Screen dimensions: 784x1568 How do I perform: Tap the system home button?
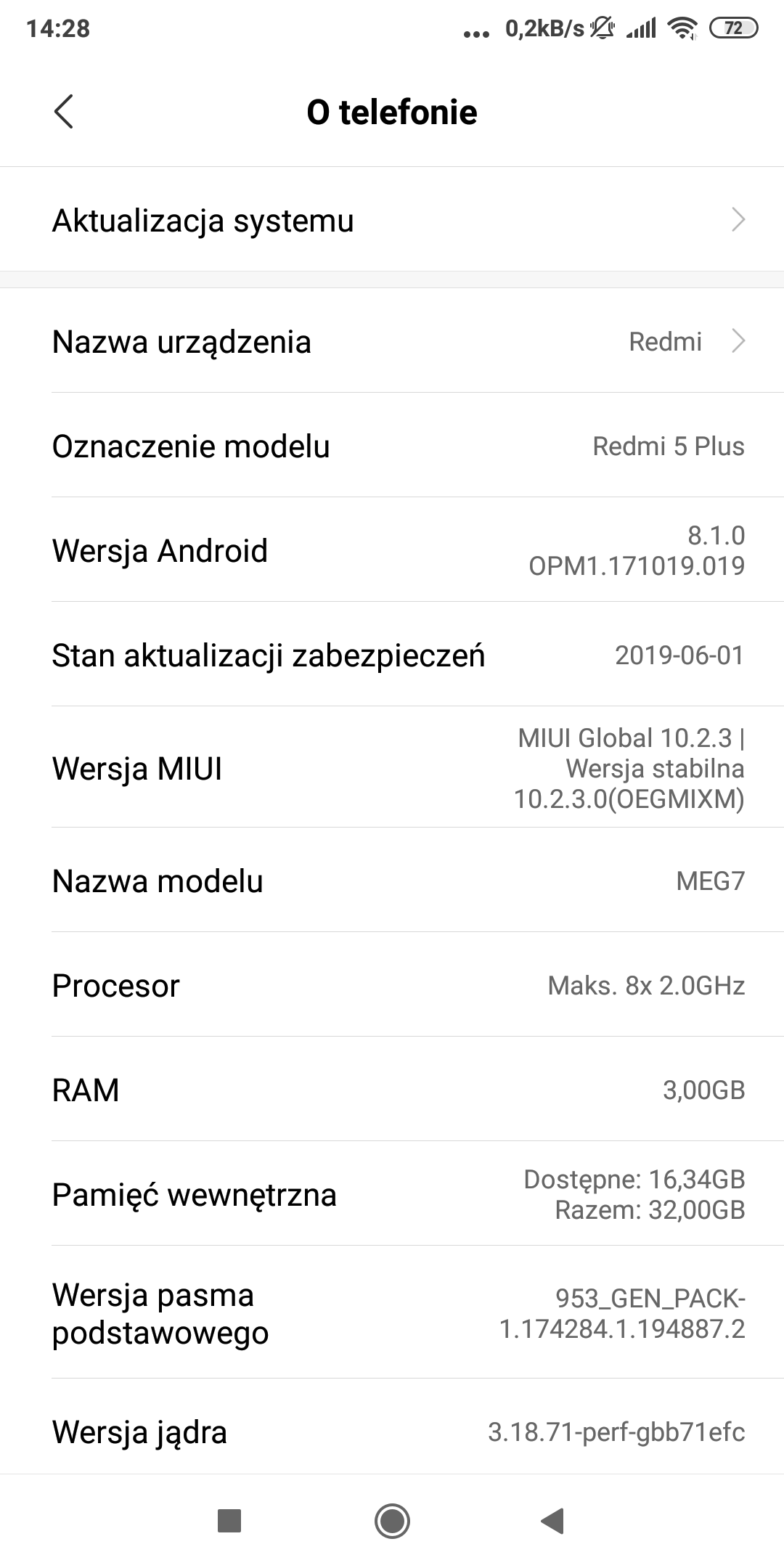[x=392, y=1520]
